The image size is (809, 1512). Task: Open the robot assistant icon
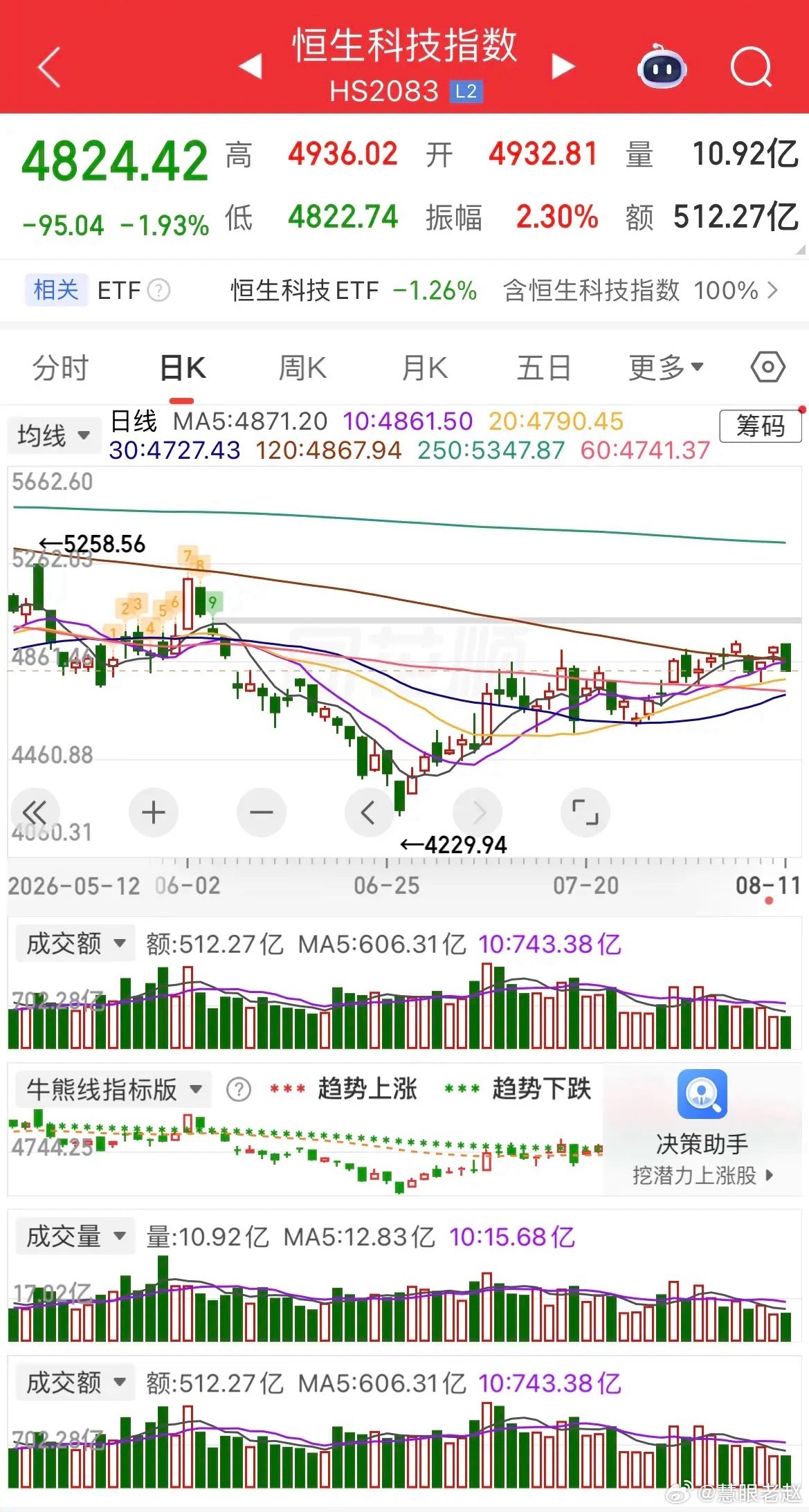point(662,67)
